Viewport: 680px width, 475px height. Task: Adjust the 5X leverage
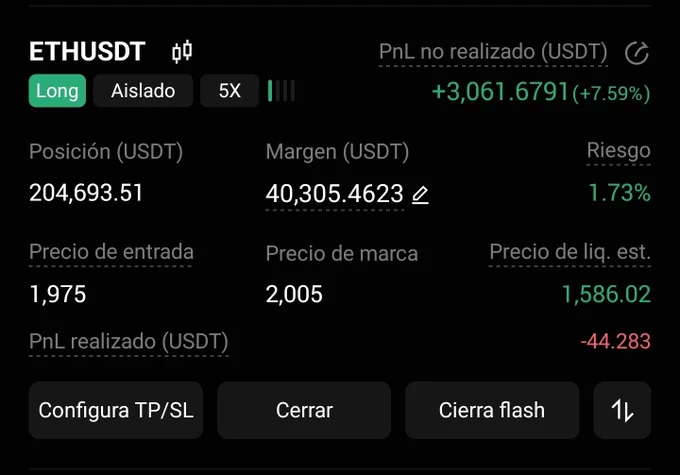pyautogui.click(x=229, y=91)
